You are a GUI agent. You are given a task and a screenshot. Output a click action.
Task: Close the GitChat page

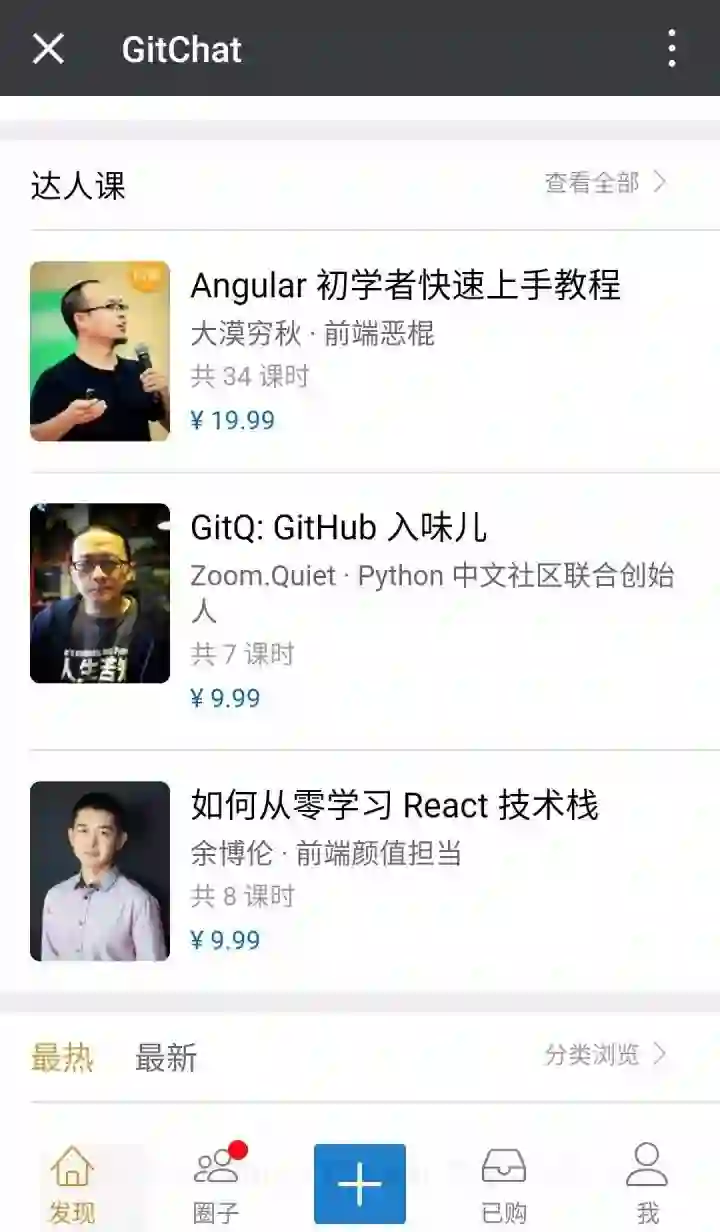tap(48, 48)
